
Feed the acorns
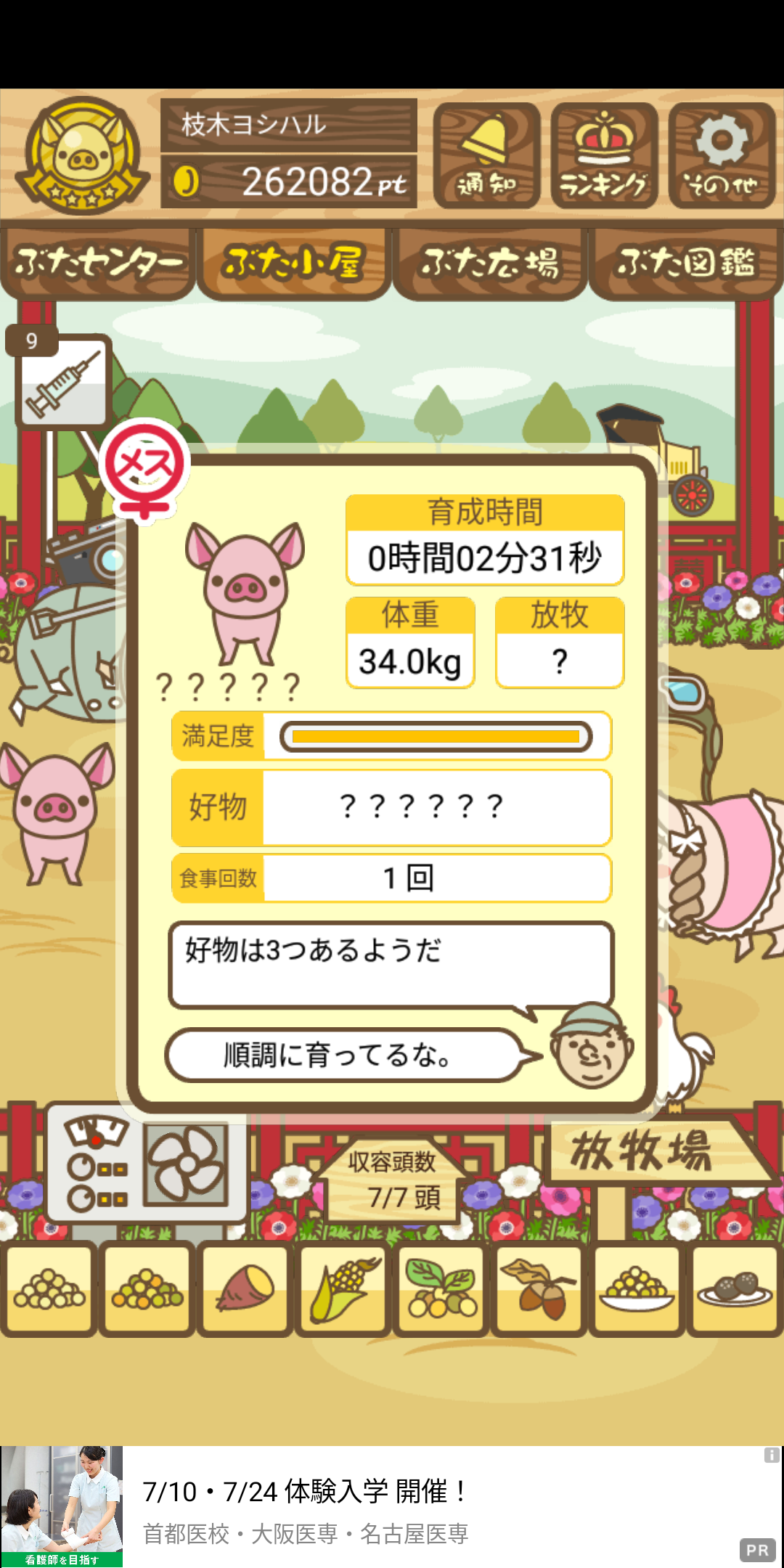(539, 1289)
